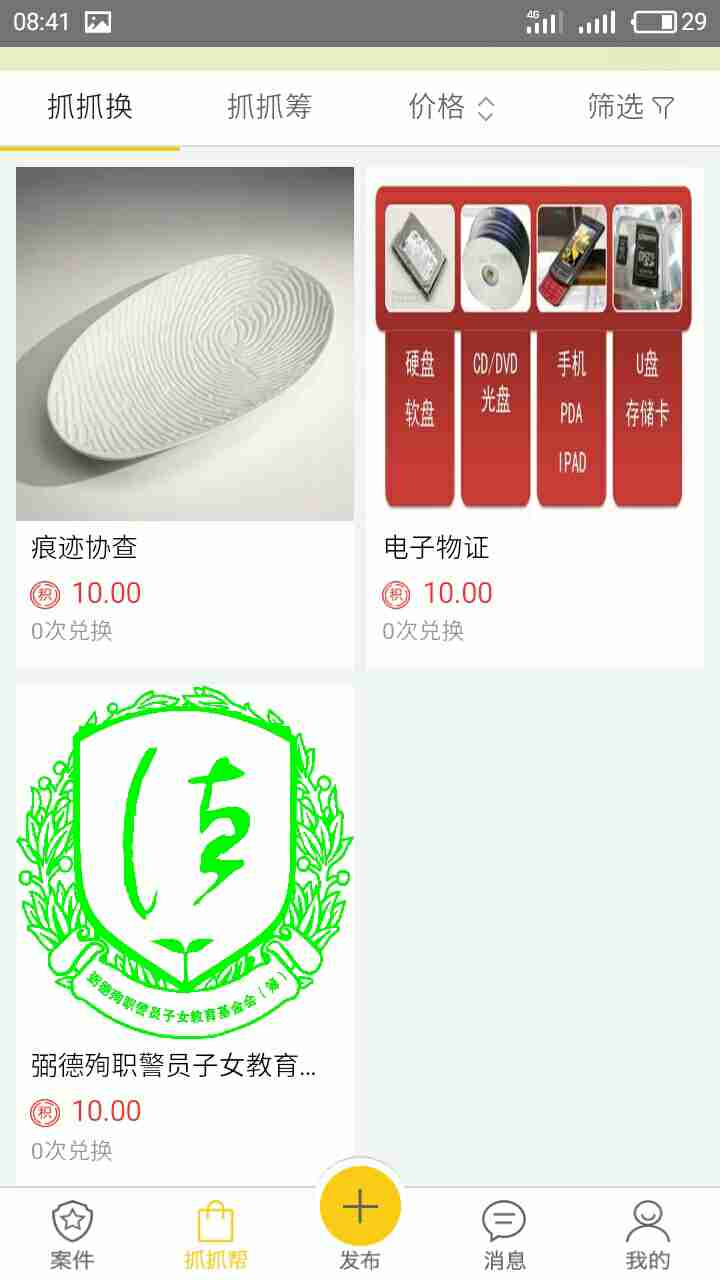Switch to the 抓抓筹 tab
Screen dimensions: 720x1280
[x=270, y=107]
